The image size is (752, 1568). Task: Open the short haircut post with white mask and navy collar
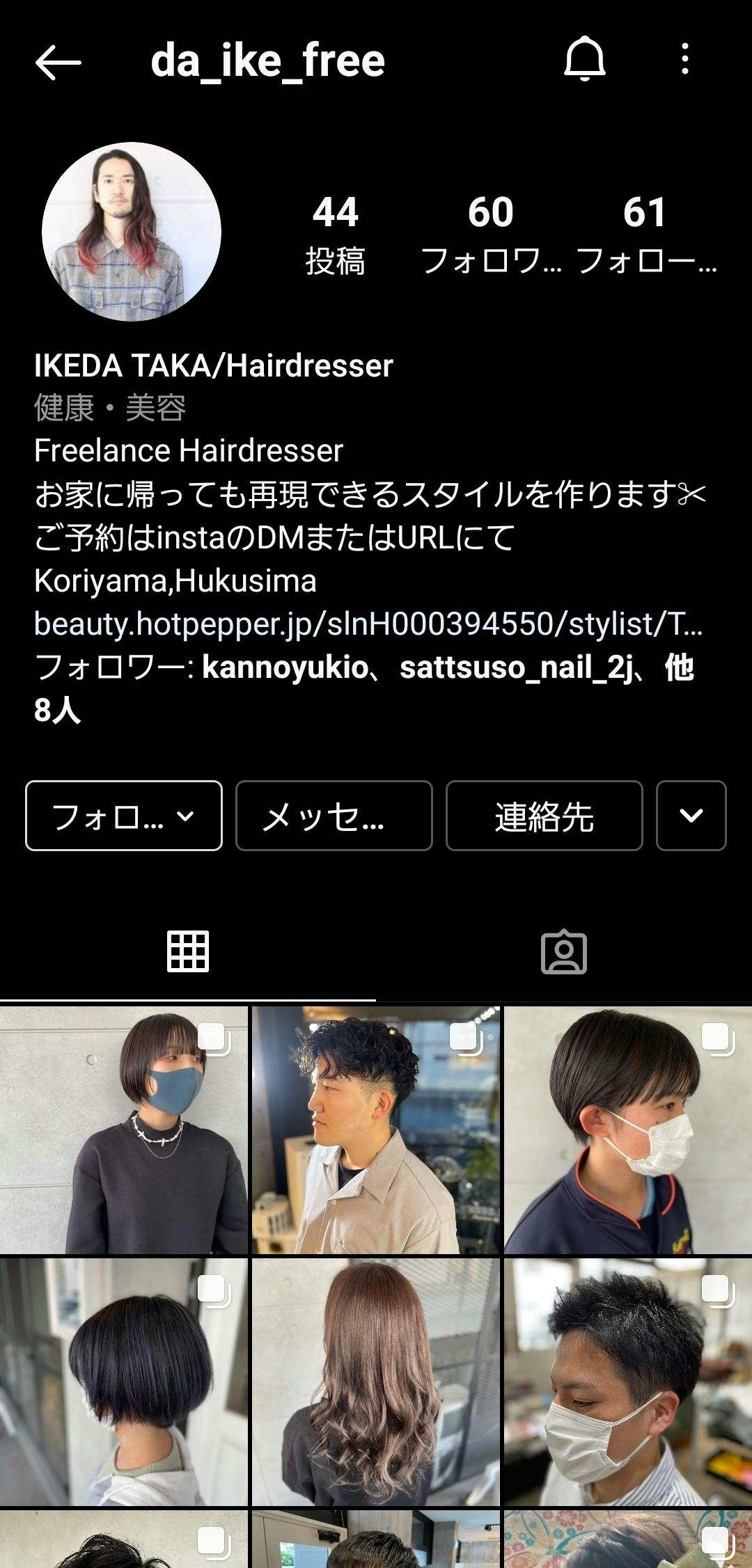628,1130
